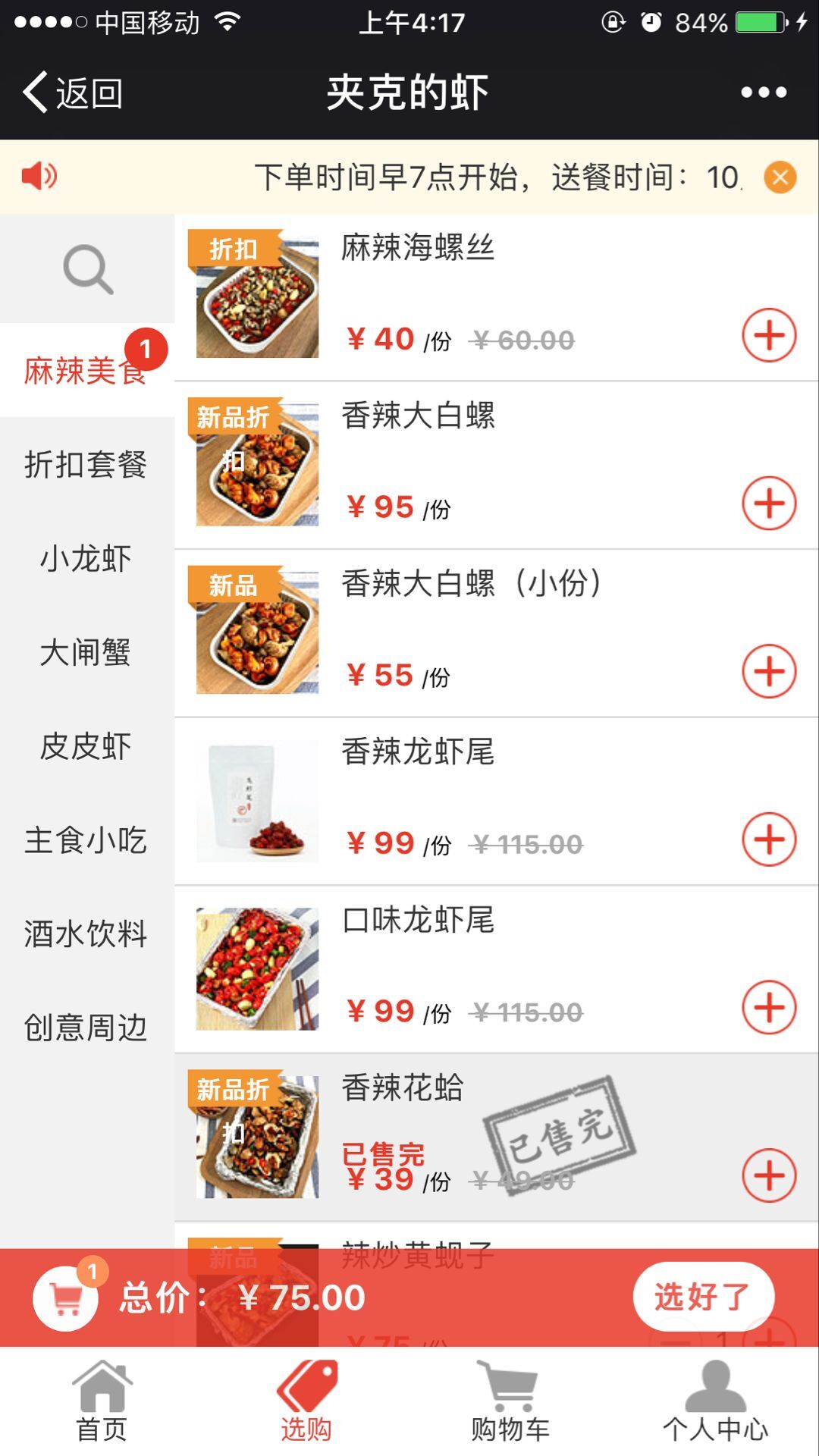The height and width of the screenshot is (1456, 819).
Task: Add 香辣龙虾尾 to the cart
Action: click(769, 839)
